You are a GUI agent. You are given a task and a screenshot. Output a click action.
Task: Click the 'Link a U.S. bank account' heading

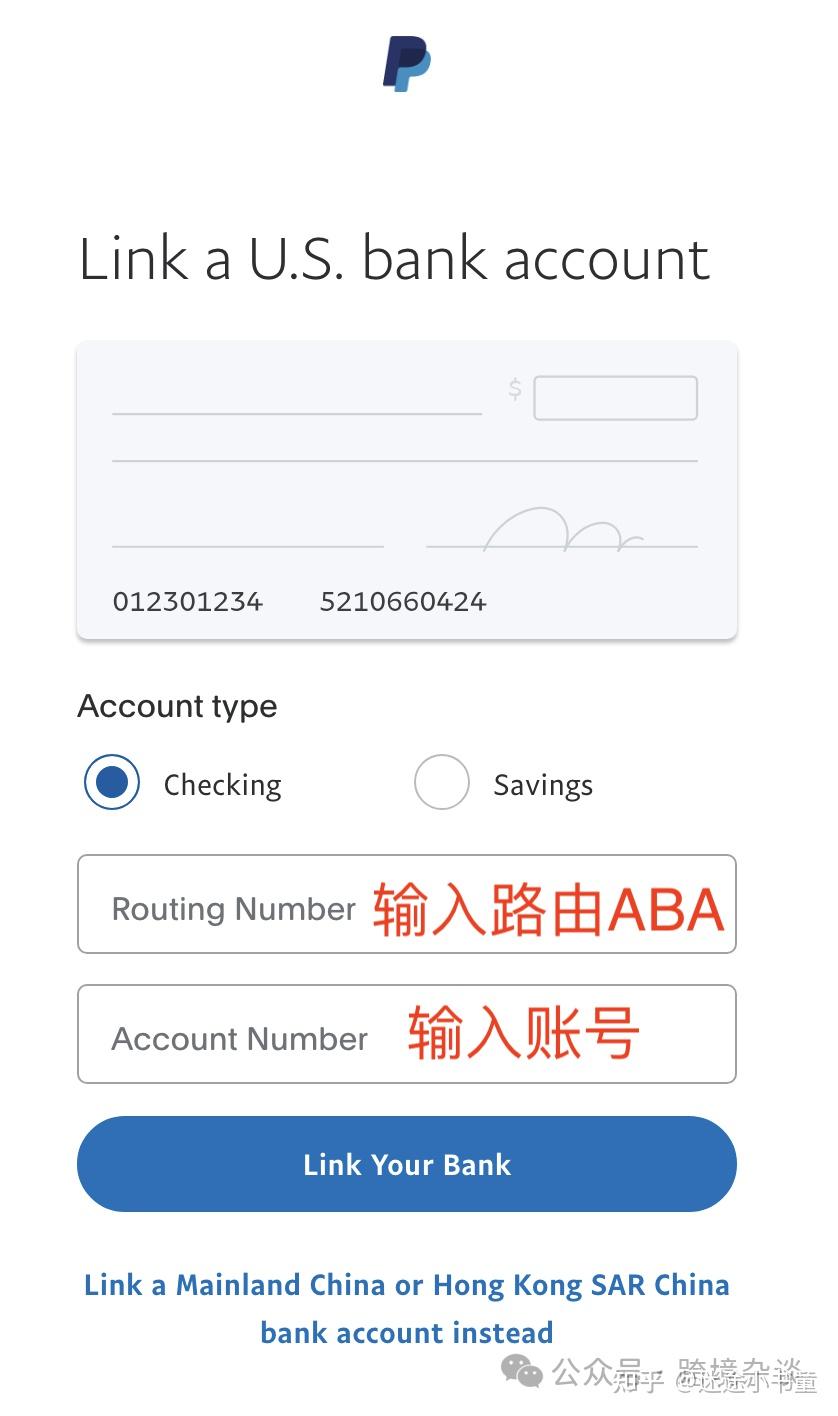[x=394, y=258]
